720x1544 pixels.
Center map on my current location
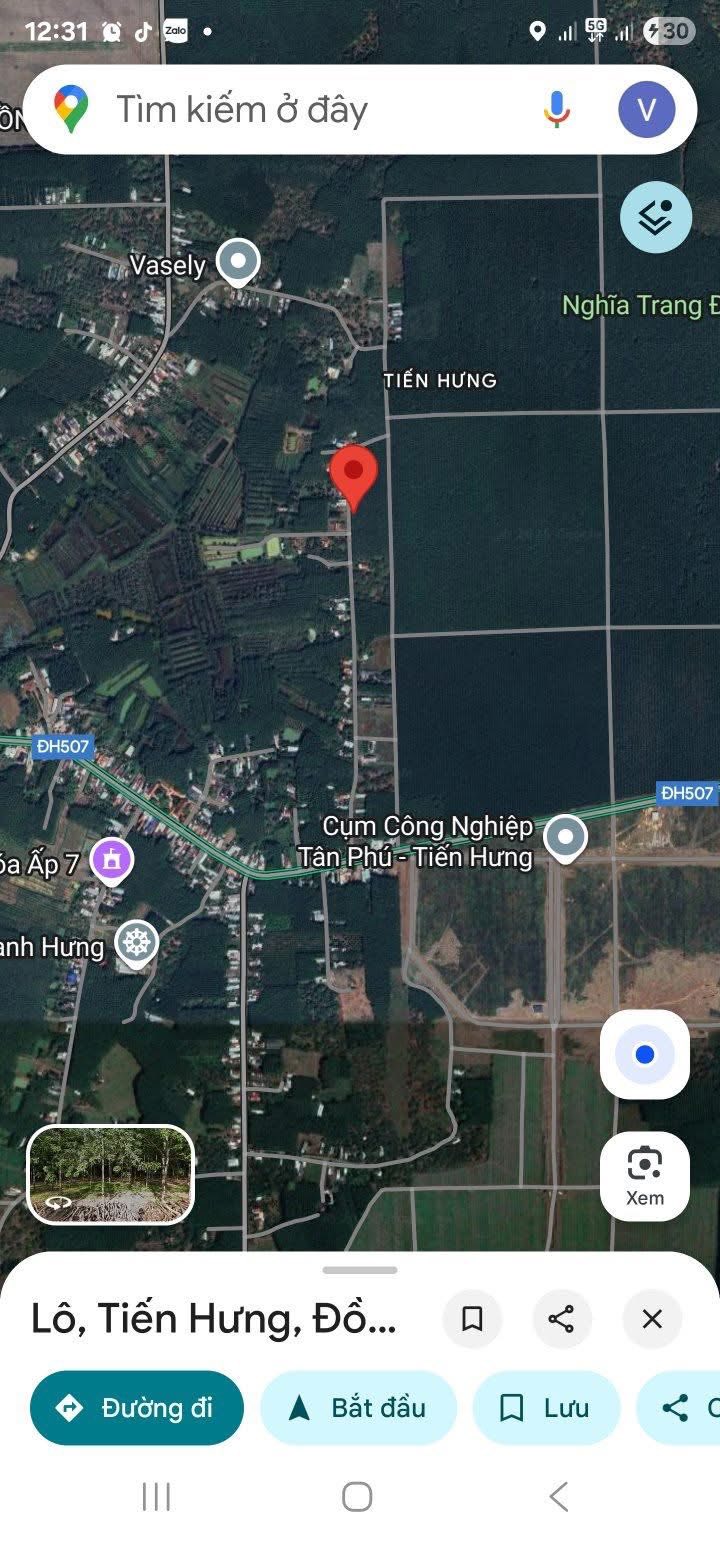tap(644, 1054)
